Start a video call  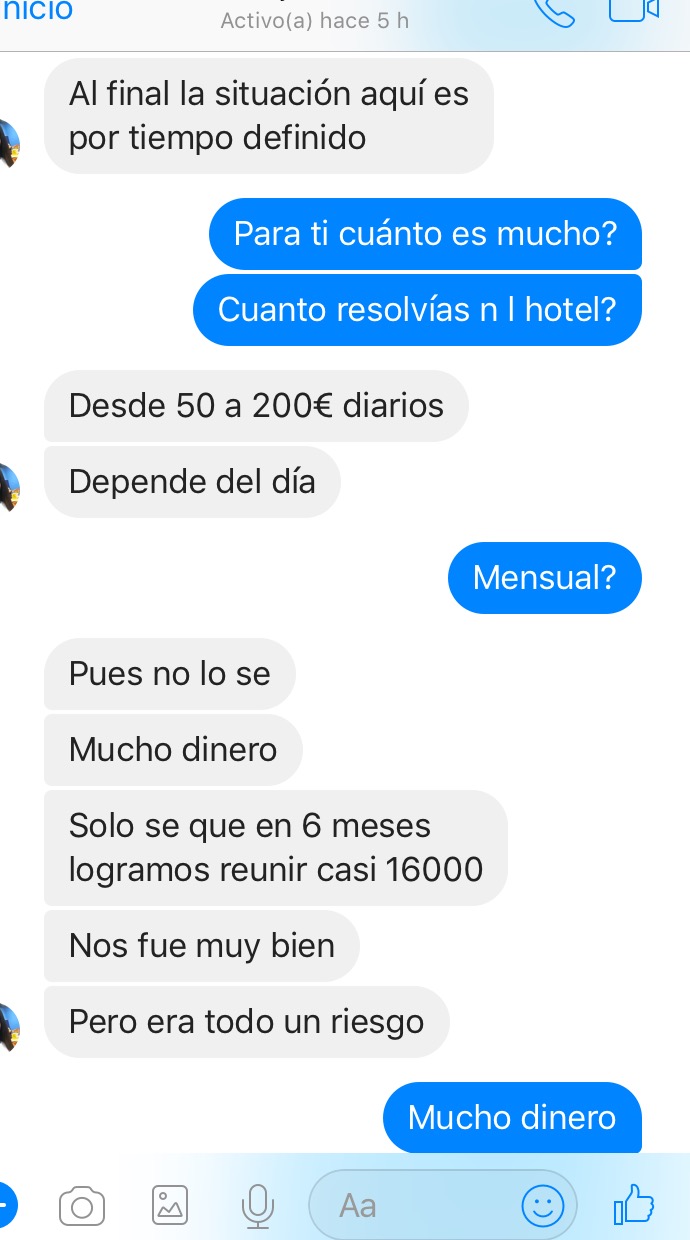634,10
